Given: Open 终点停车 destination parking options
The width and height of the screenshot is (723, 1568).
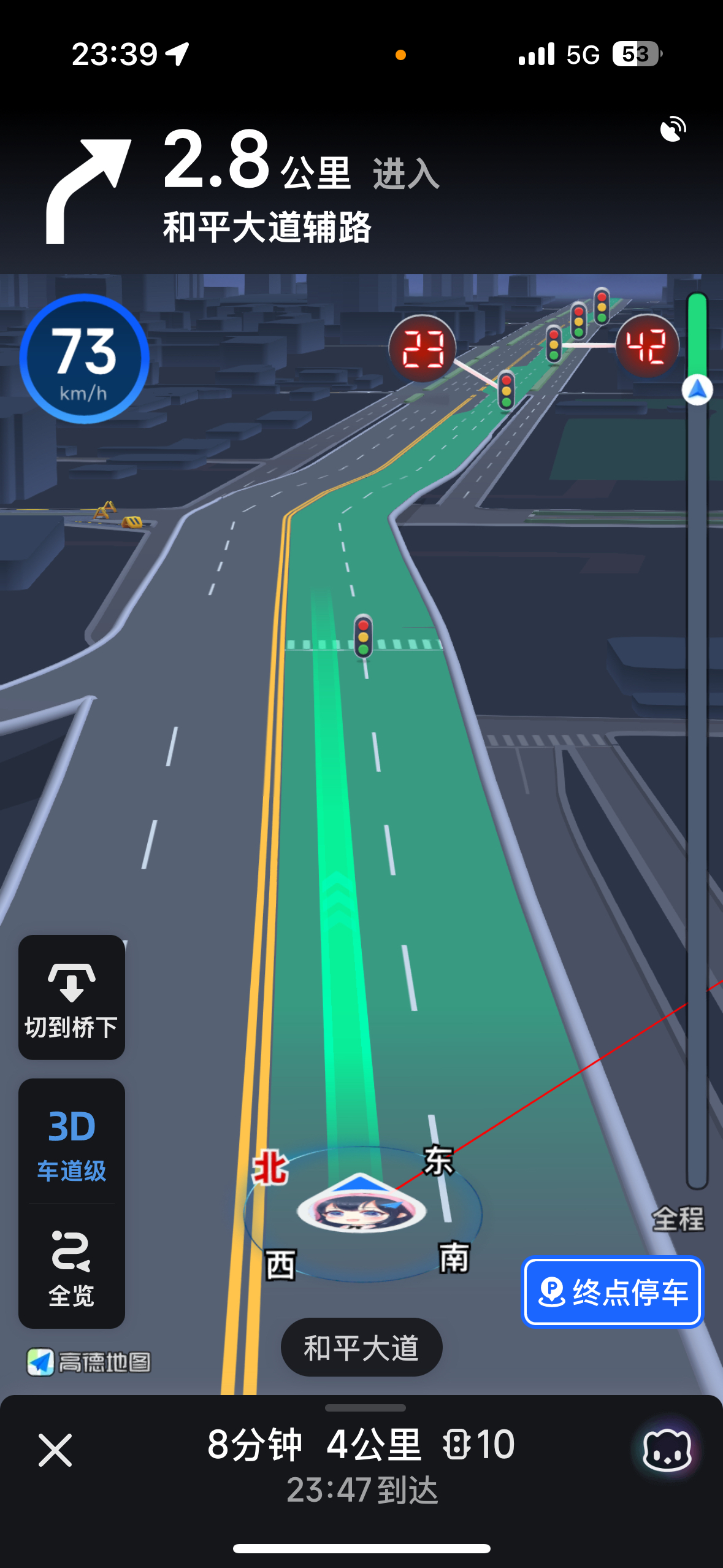Looking at the screenshot, I should tap(613, 1292).
